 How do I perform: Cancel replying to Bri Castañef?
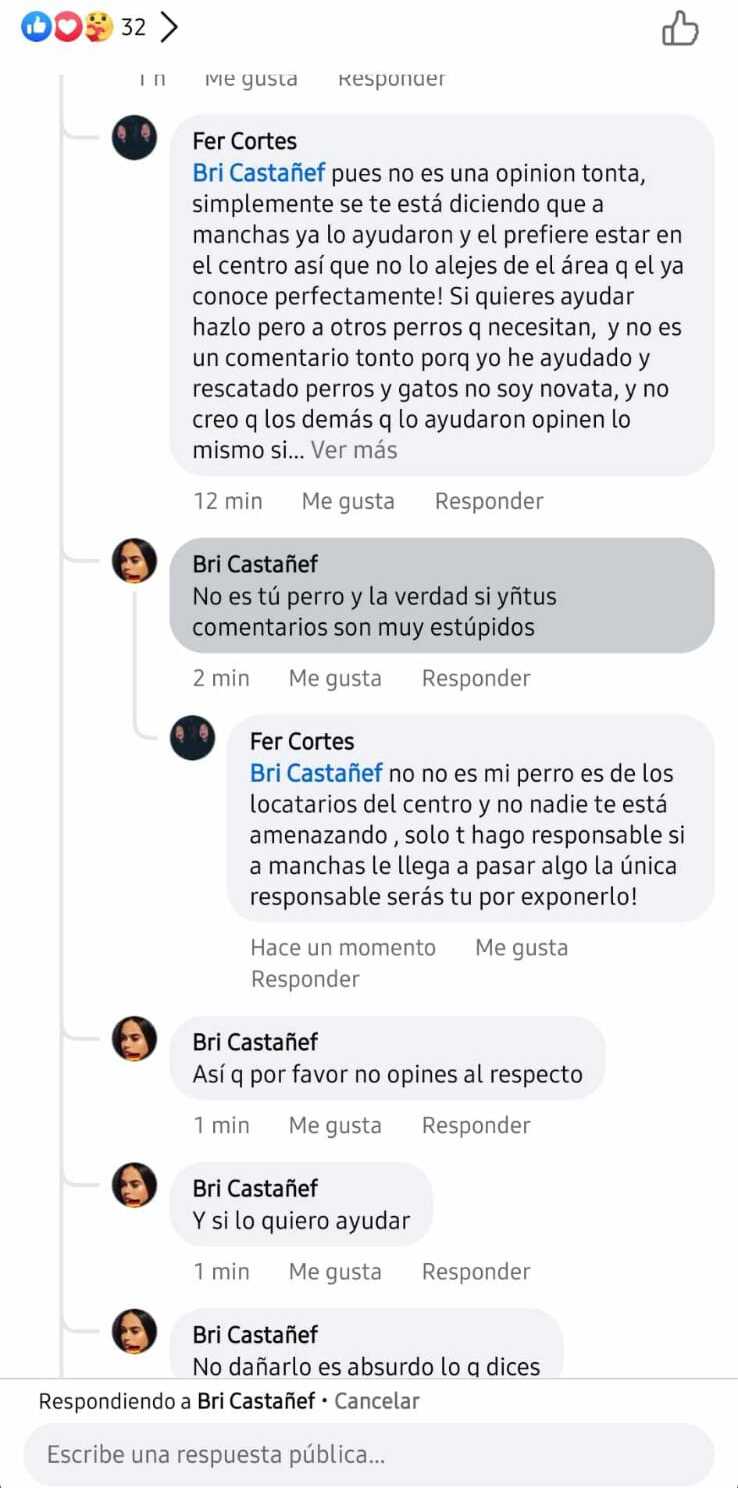tap(377, 1401)
